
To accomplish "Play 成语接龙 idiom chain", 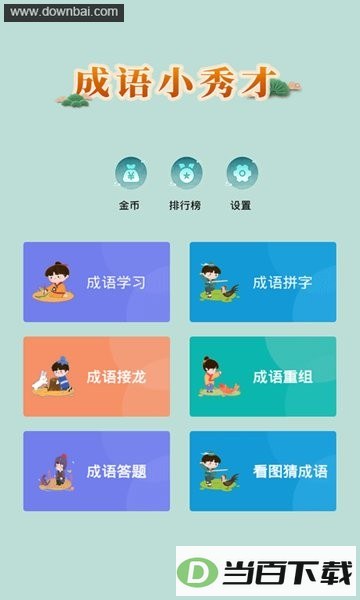I will tap(97, 377).
